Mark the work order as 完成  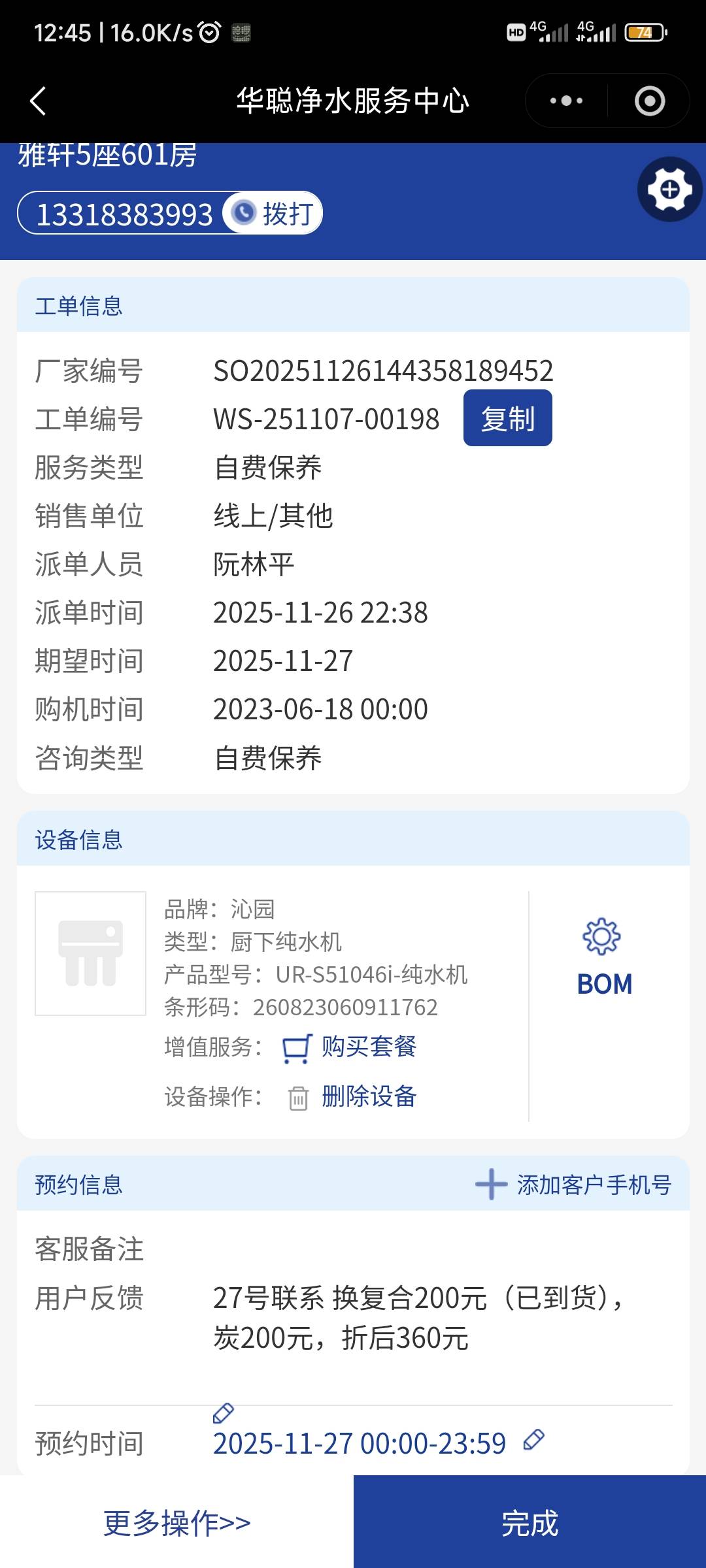click(x=529, y=1523)
